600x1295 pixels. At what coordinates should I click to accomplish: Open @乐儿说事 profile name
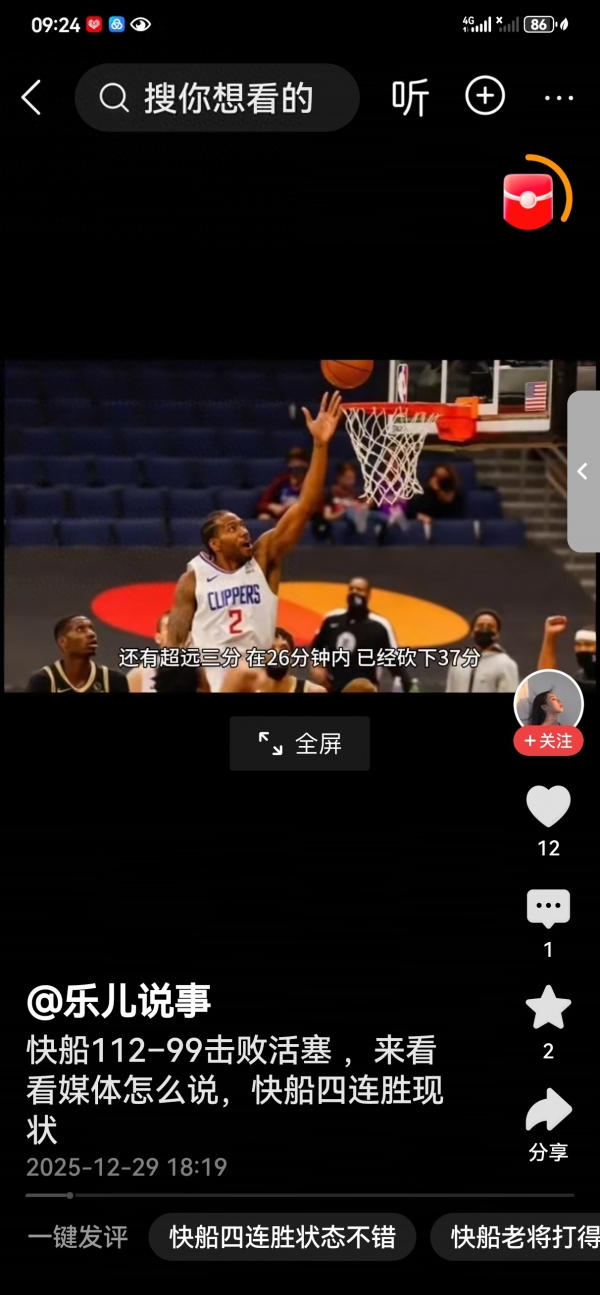[x=119, y=1000]
